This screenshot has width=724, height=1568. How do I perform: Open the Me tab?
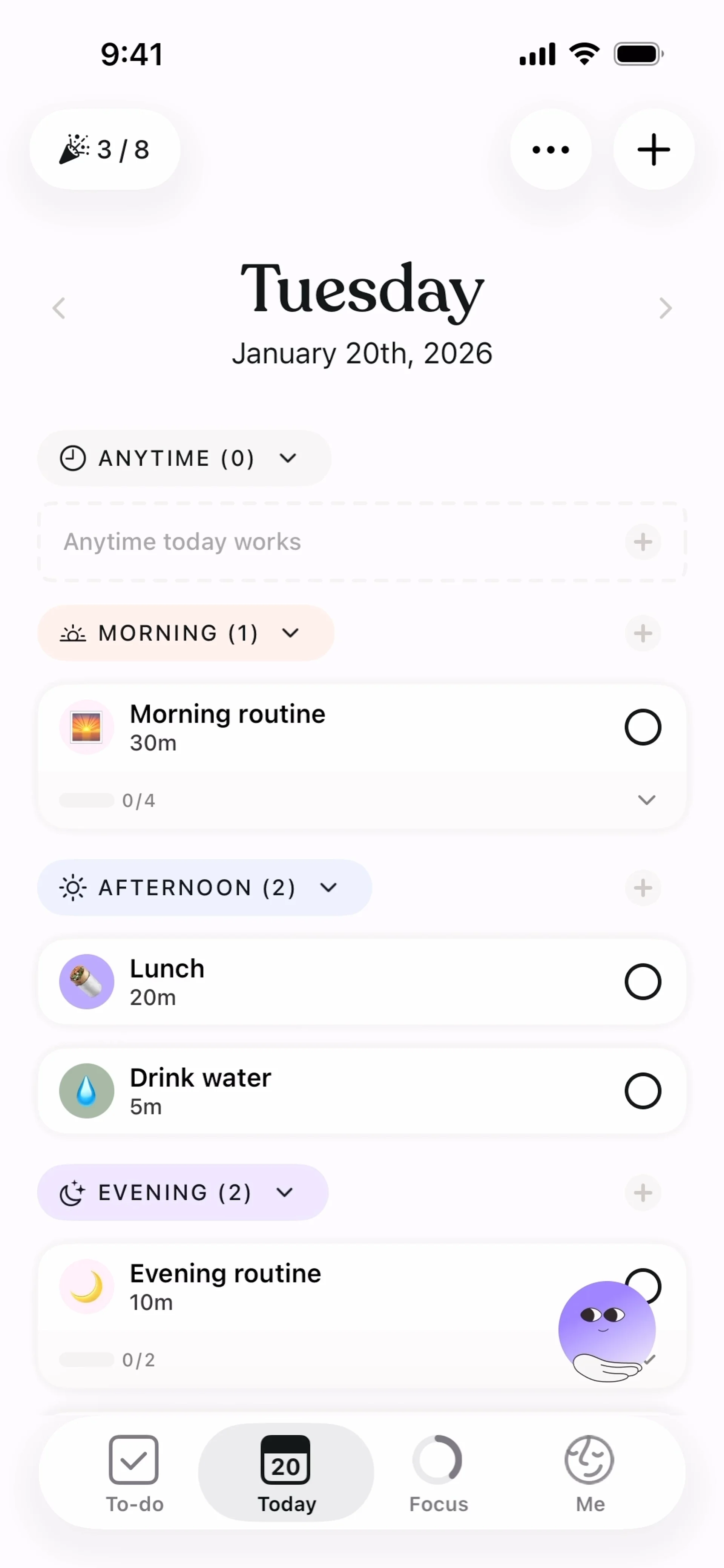(x=589, y=1474)
